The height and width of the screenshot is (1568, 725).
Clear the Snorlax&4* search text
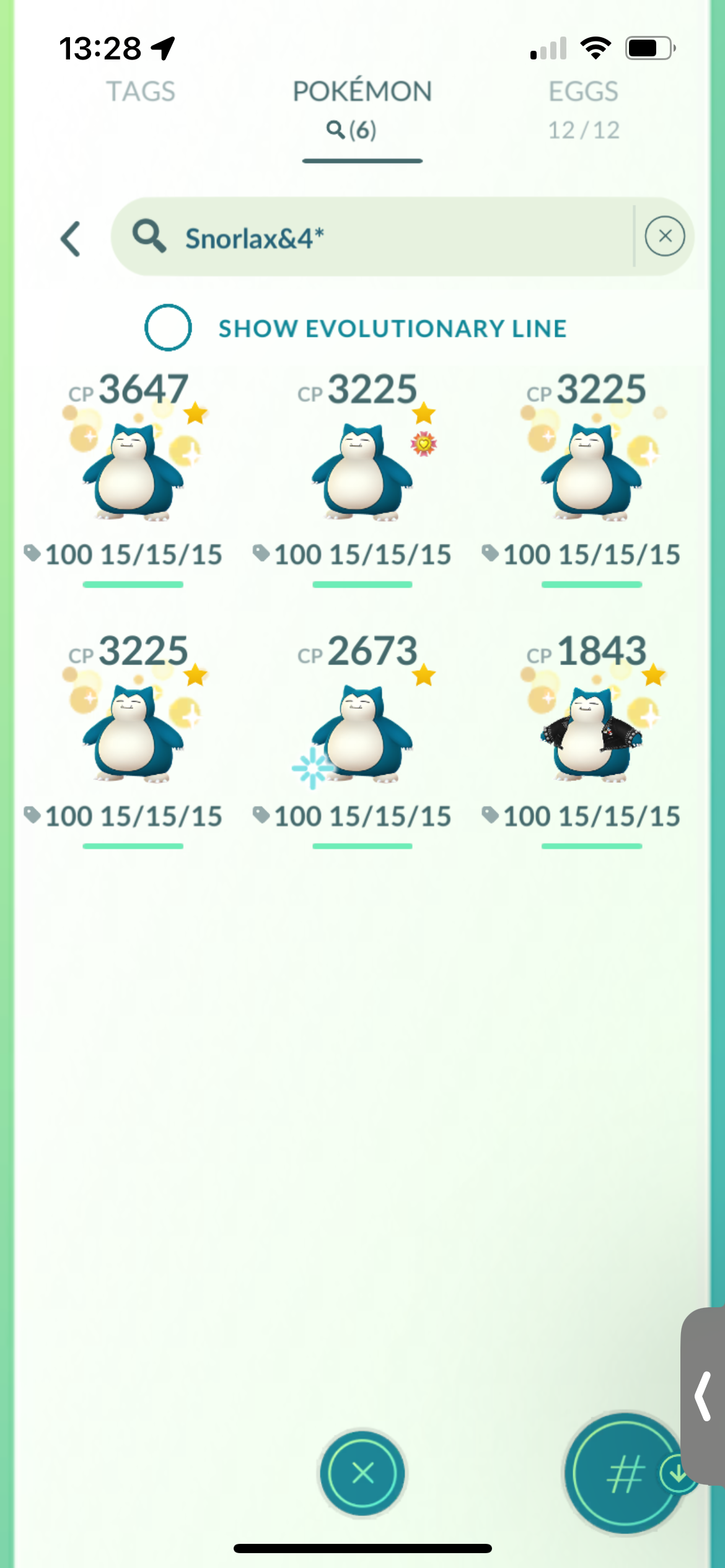(664, 236)
